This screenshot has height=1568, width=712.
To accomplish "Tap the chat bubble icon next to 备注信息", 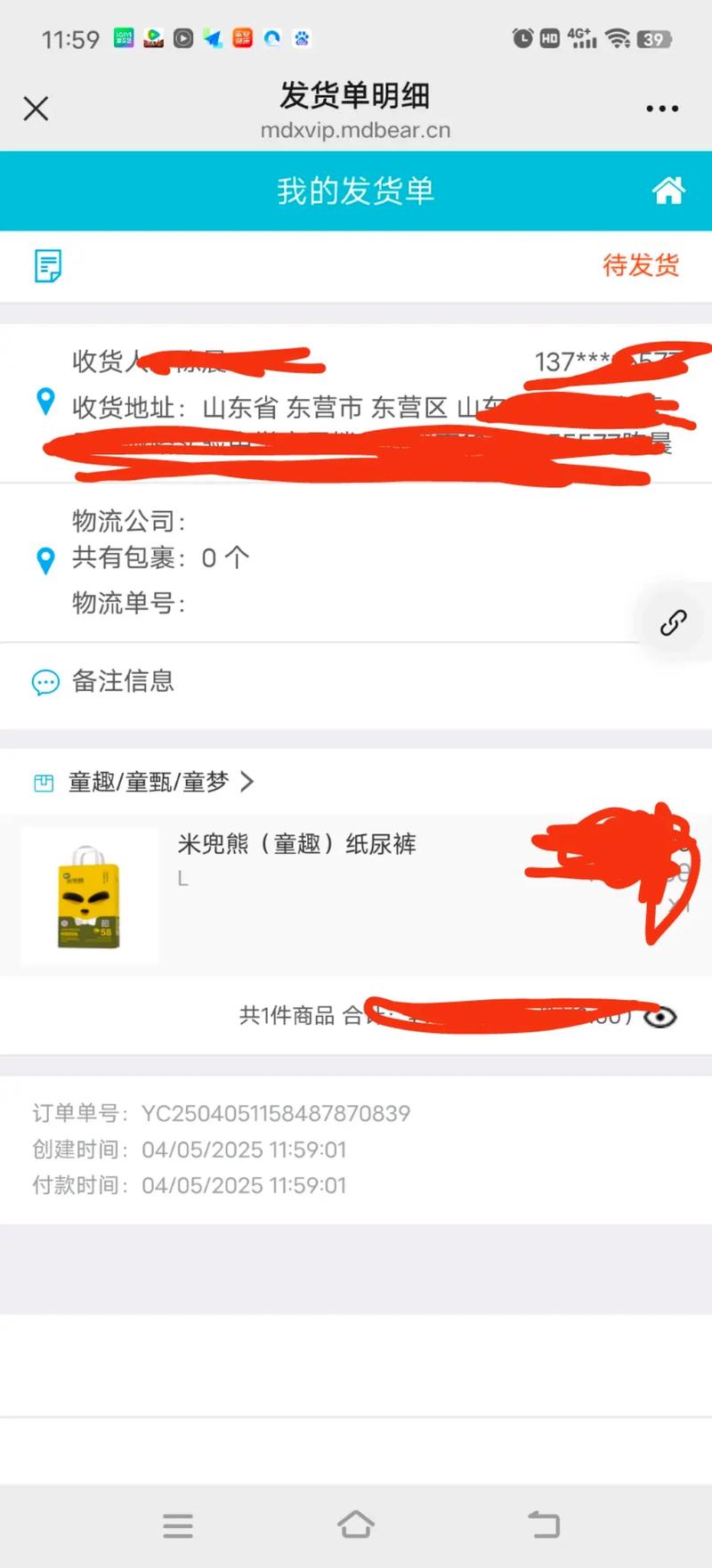I will point(45,681).
